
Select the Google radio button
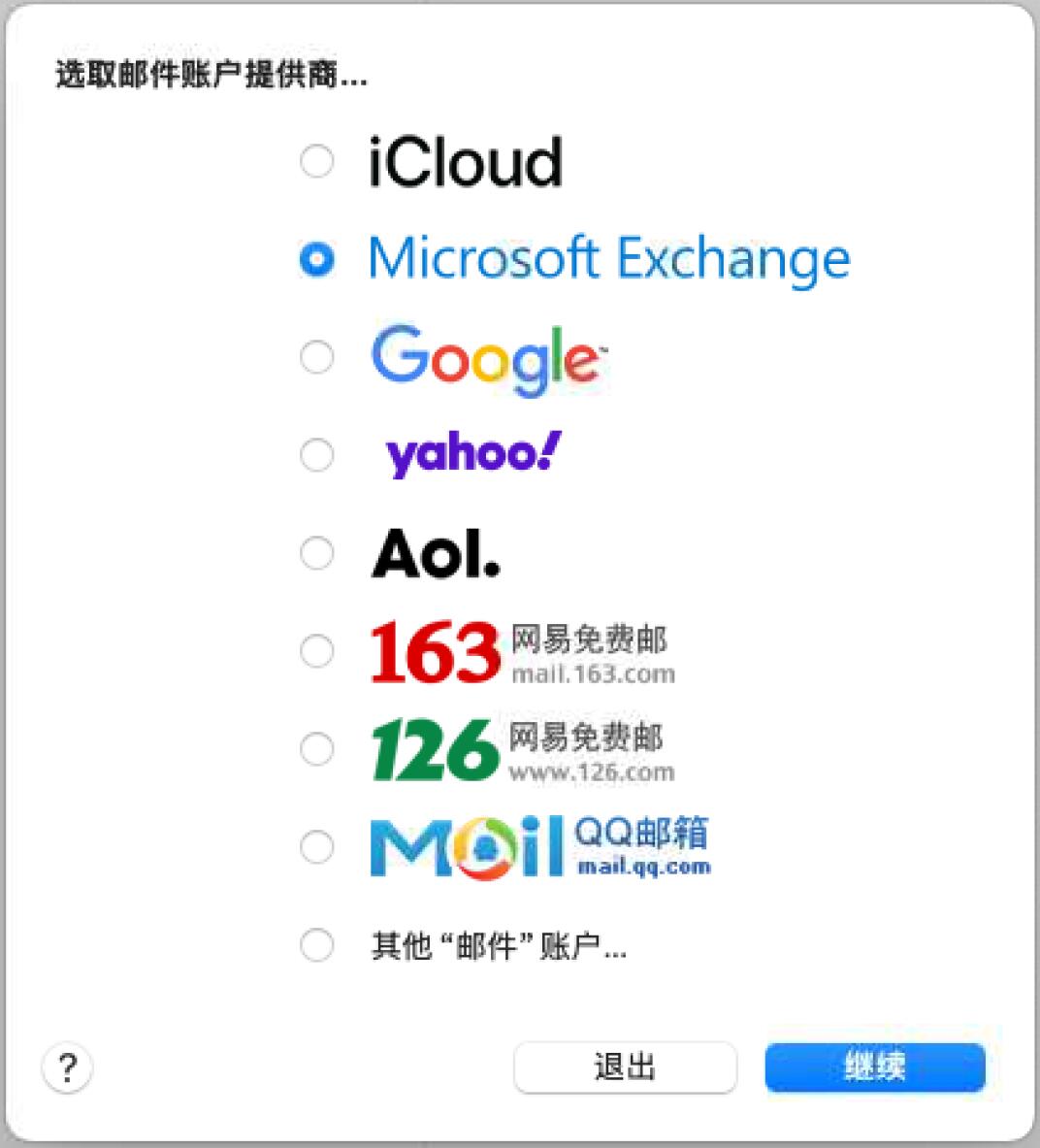[316, 357]
